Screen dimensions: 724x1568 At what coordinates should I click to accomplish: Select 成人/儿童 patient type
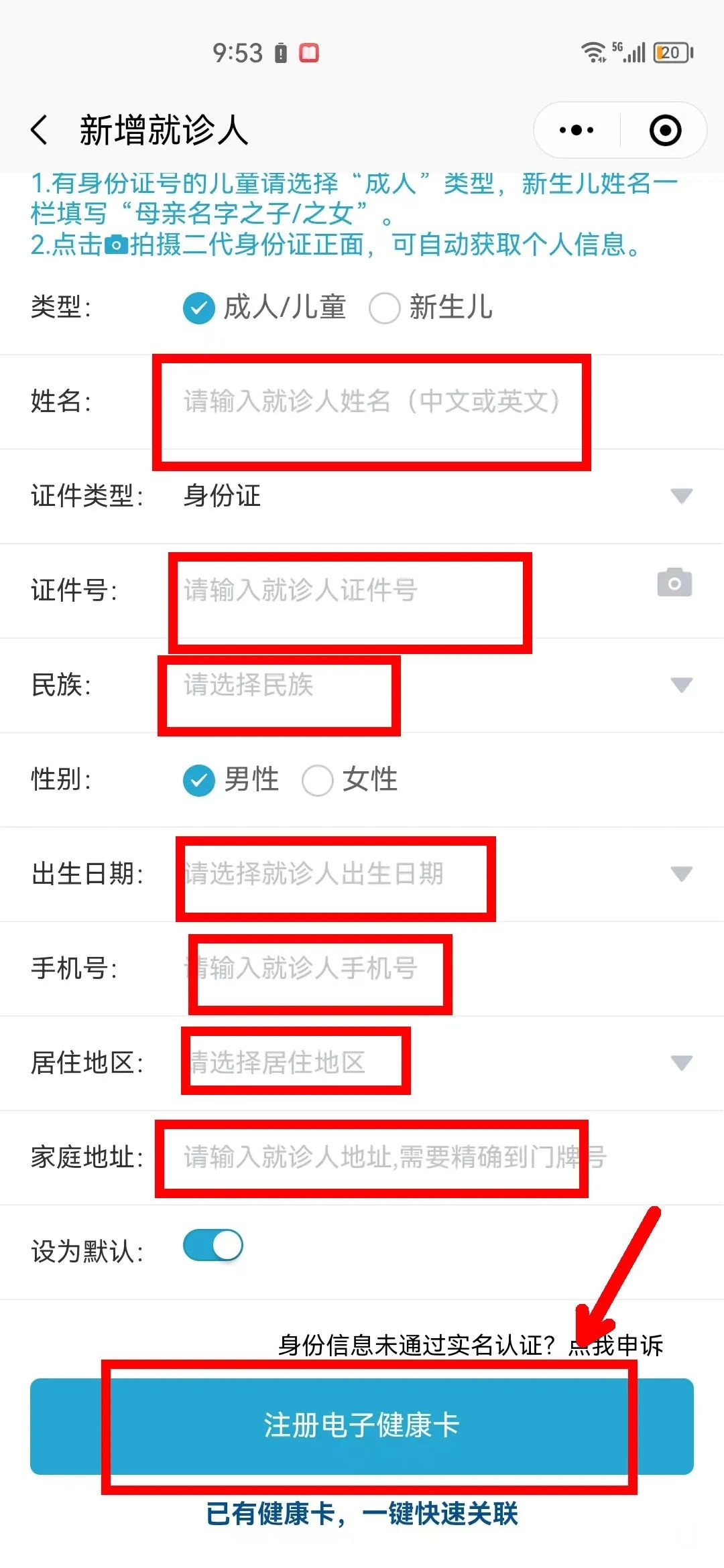[x=199, y=308]
